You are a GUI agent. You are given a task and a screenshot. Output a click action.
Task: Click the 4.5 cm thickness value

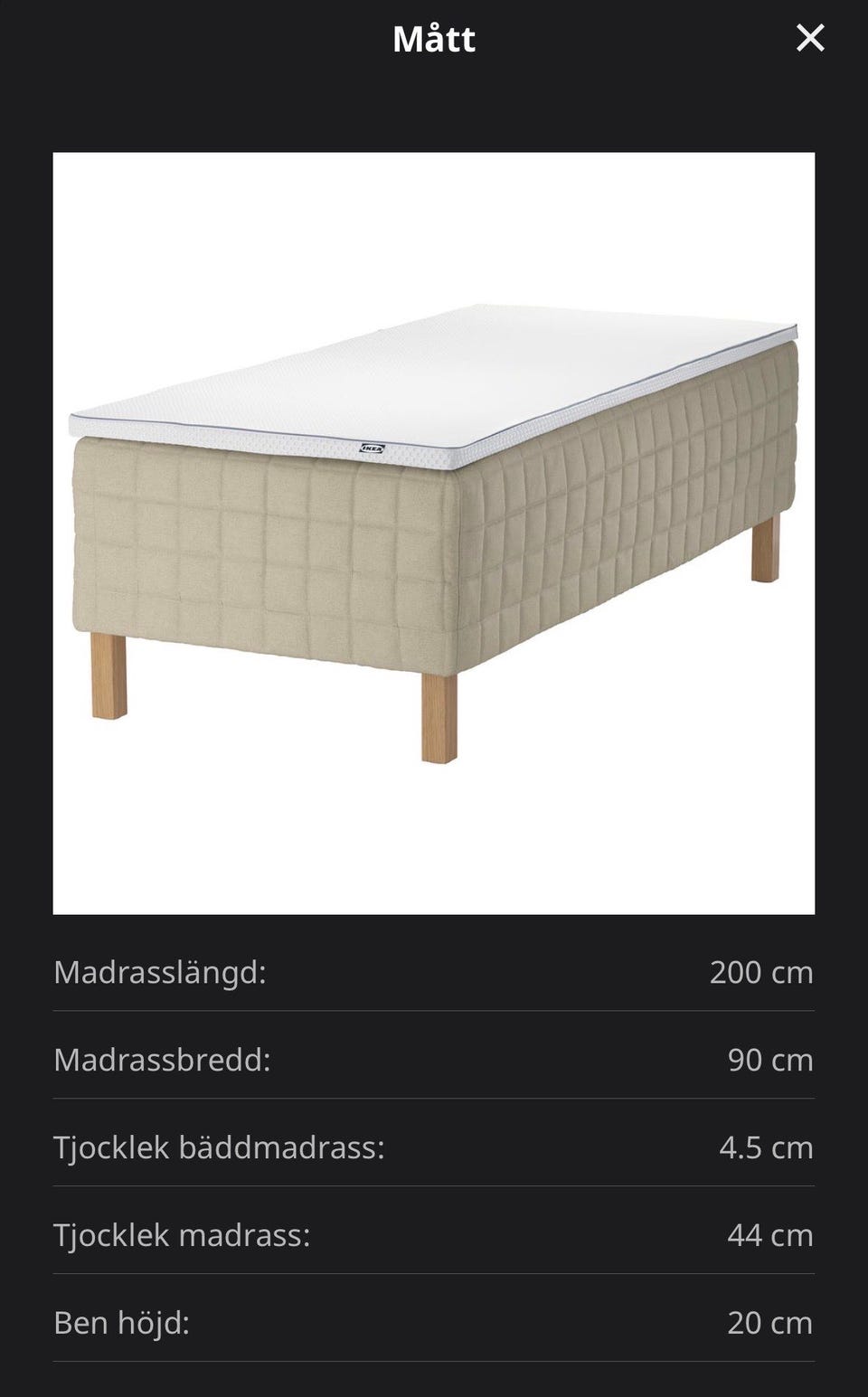point(767,1147)
